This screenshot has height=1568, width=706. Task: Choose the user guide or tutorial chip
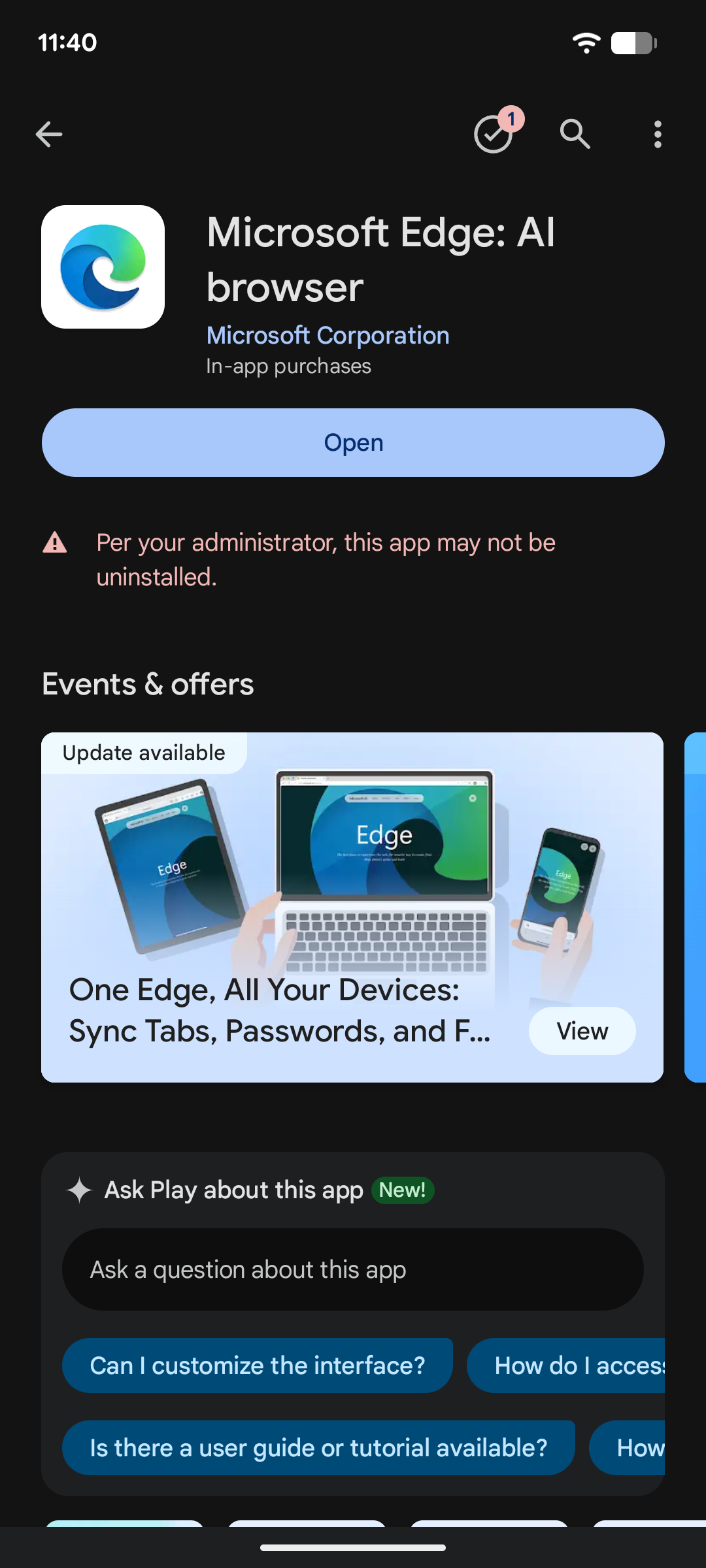(x=318, y=1448)
